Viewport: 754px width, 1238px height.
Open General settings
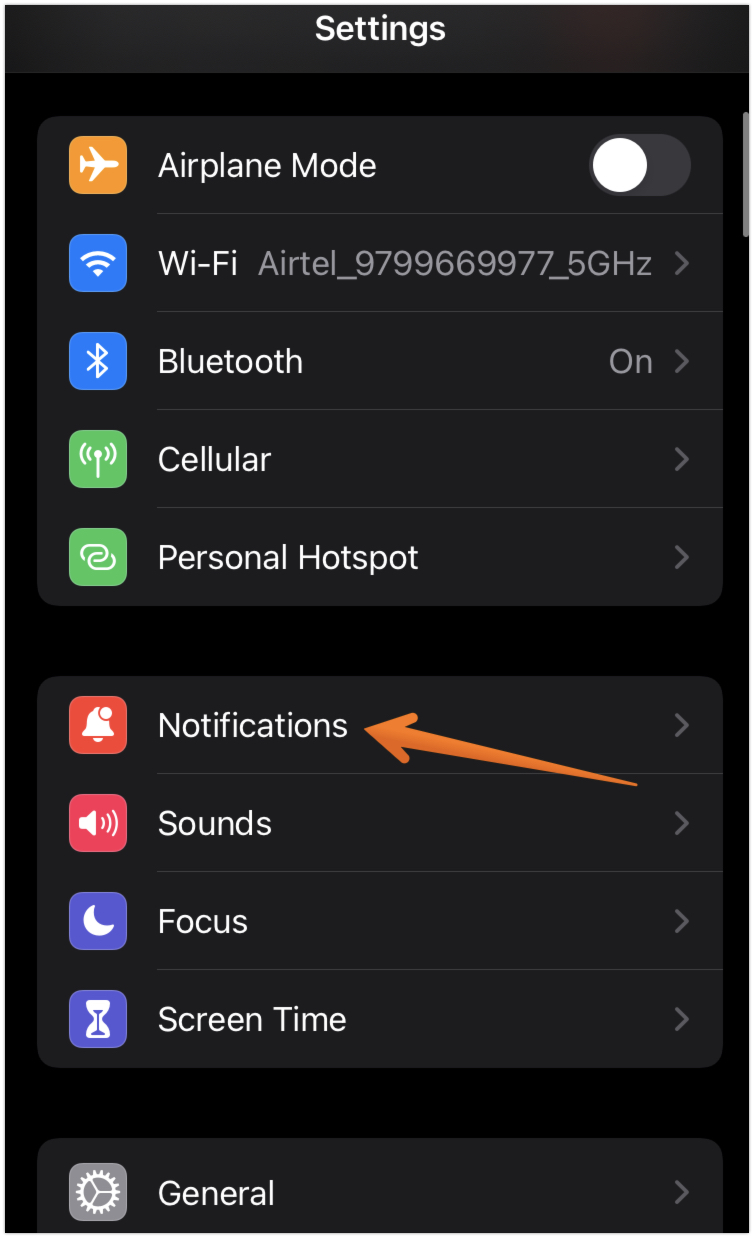click(380, 1192)
